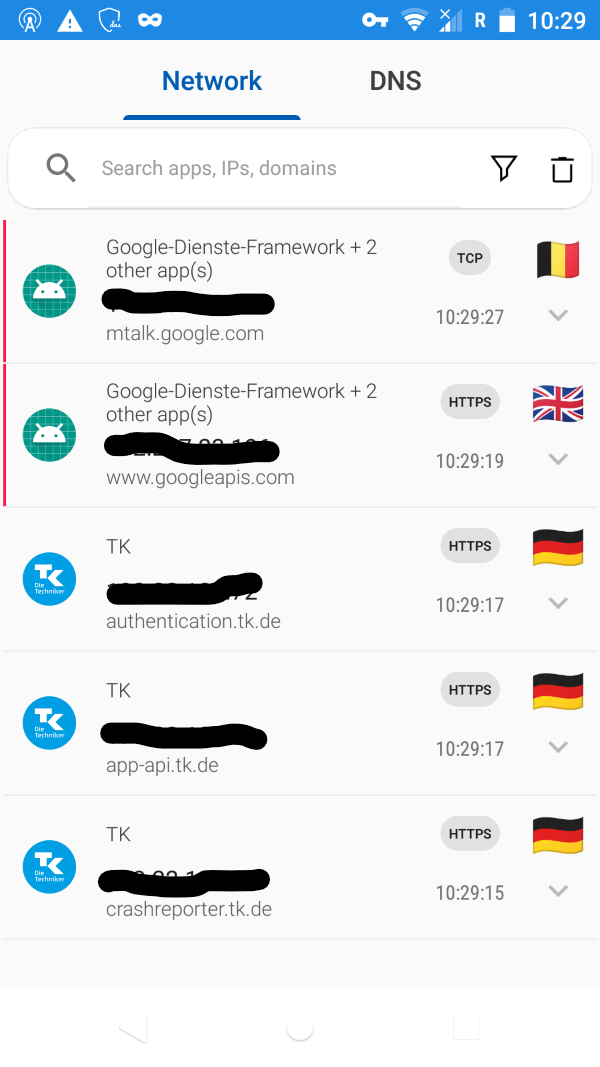This screenshot has height=1067, width=600.
Task: Open the filter options funnel icon
Action: point(504,169)
